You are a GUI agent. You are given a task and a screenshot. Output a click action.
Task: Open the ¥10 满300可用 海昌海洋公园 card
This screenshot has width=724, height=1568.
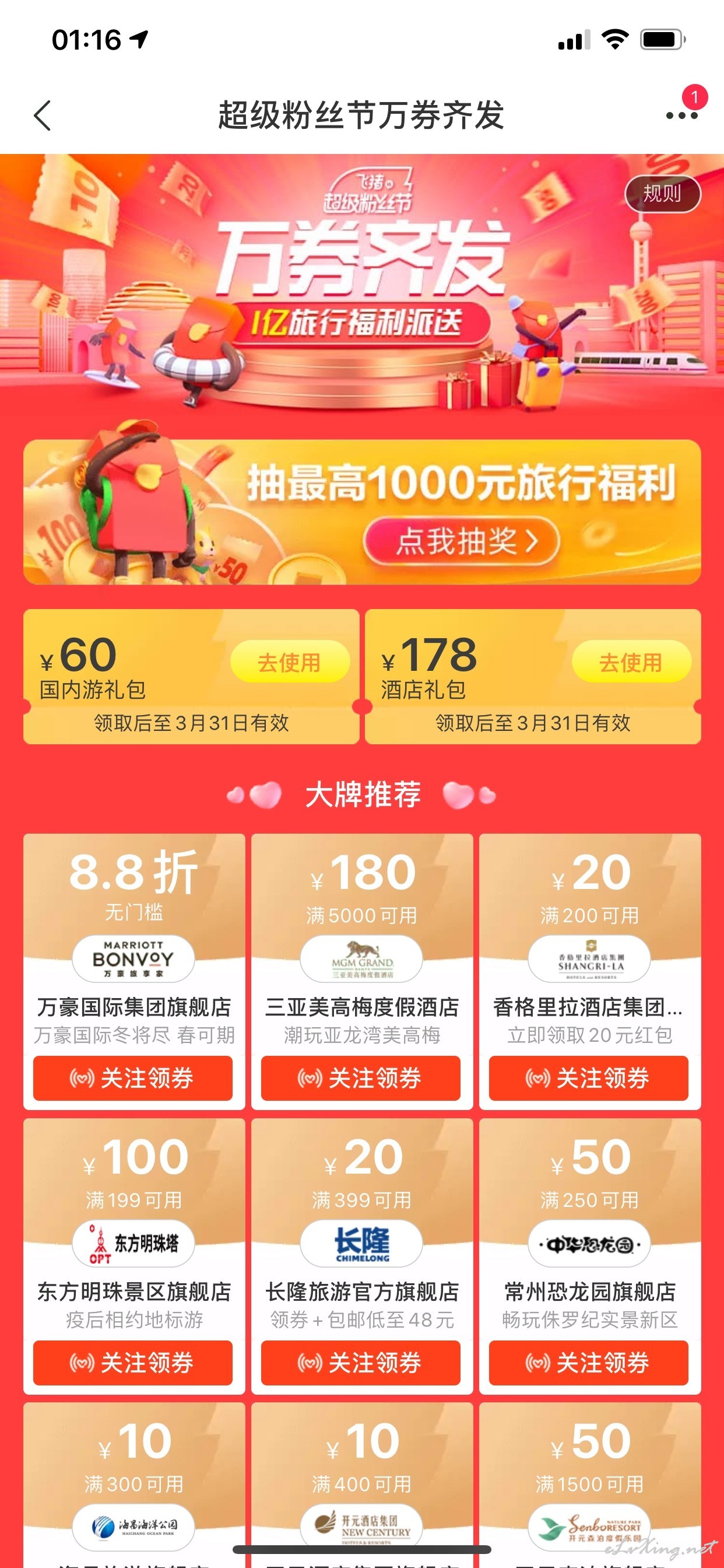point(134,1485)
